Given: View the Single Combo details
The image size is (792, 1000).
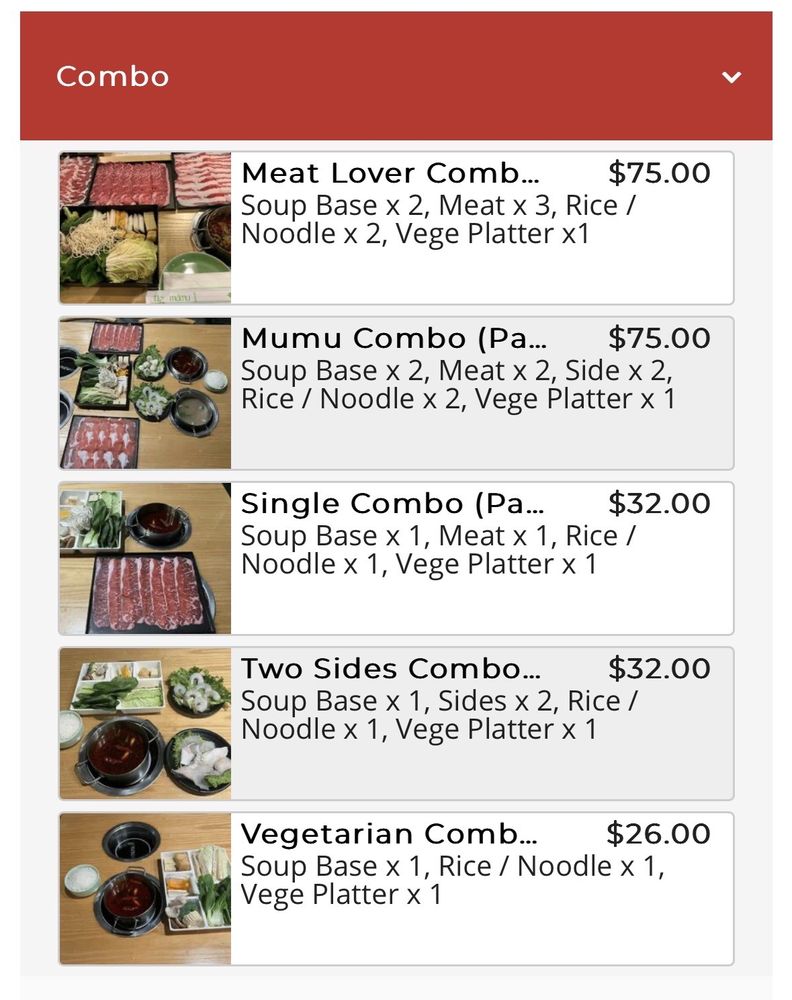Looking at the screenshot, I should [396, 558].
